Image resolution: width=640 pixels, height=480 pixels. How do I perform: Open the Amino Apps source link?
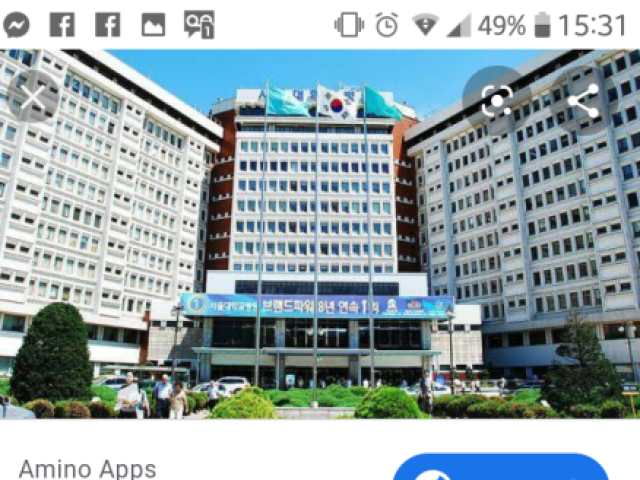tap(88, 468)
